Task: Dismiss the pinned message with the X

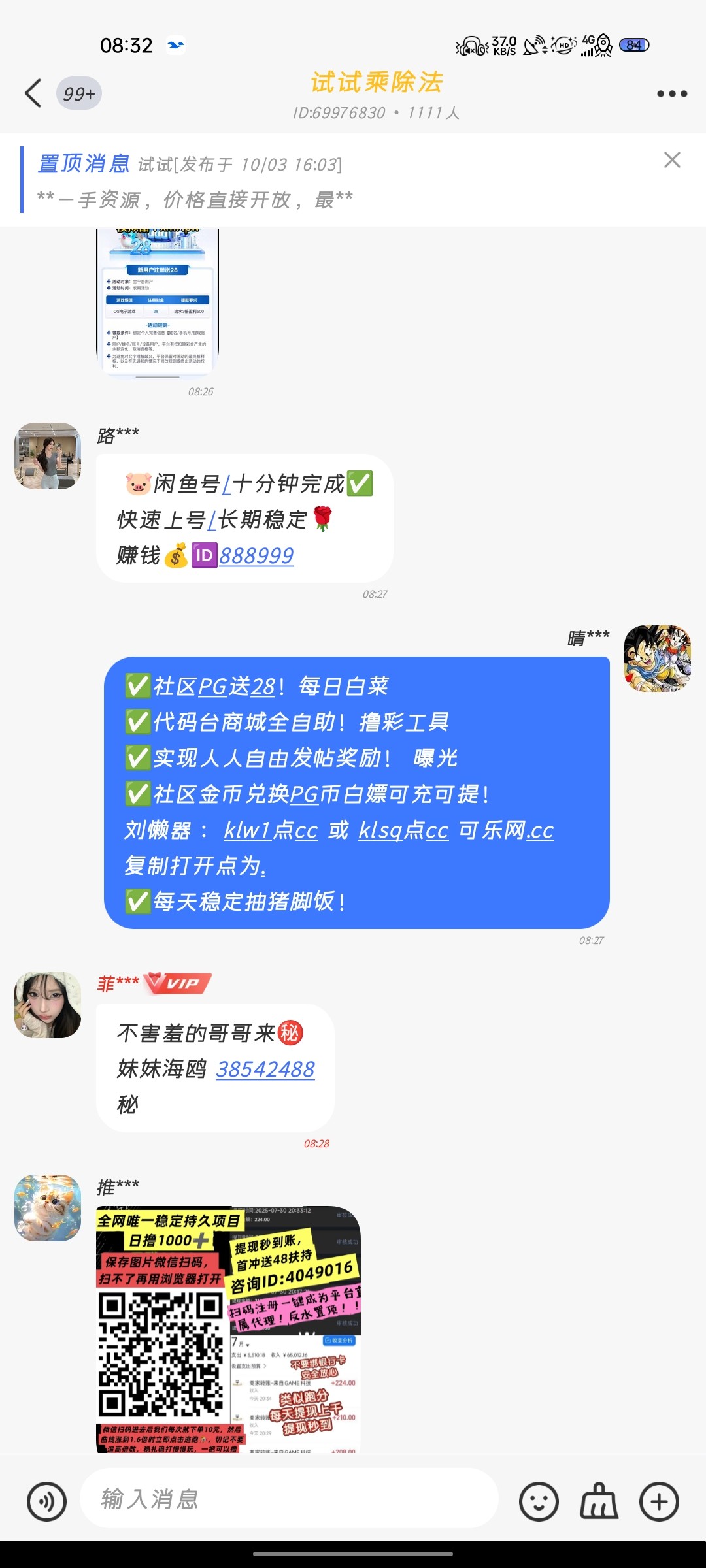Action: (x=672, y=161)
